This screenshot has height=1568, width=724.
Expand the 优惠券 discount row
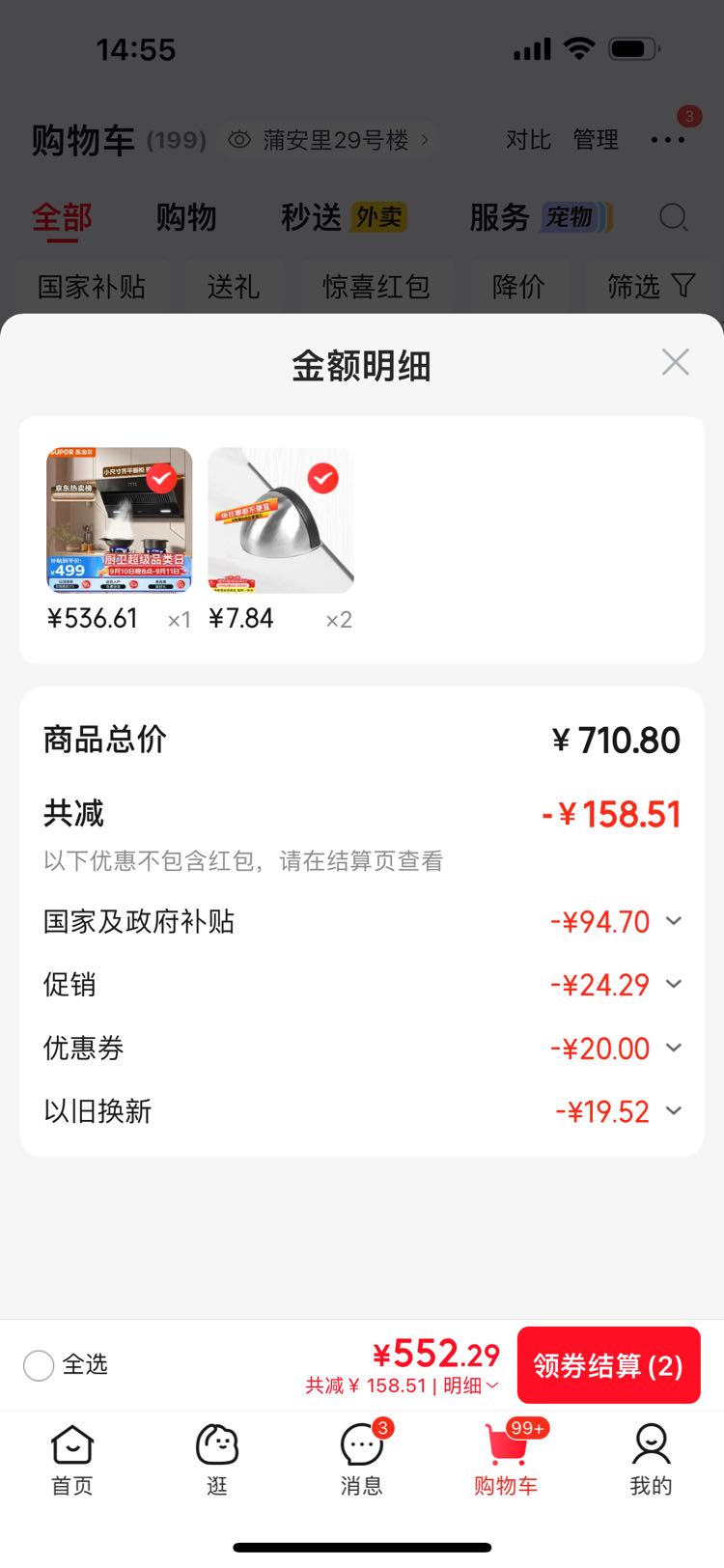362,1048
